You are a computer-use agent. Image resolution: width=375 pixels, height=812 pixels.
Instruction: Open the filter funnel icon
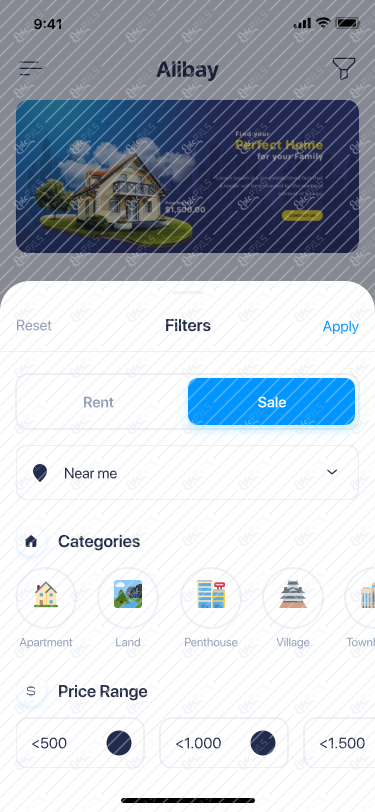click(343, 68)
